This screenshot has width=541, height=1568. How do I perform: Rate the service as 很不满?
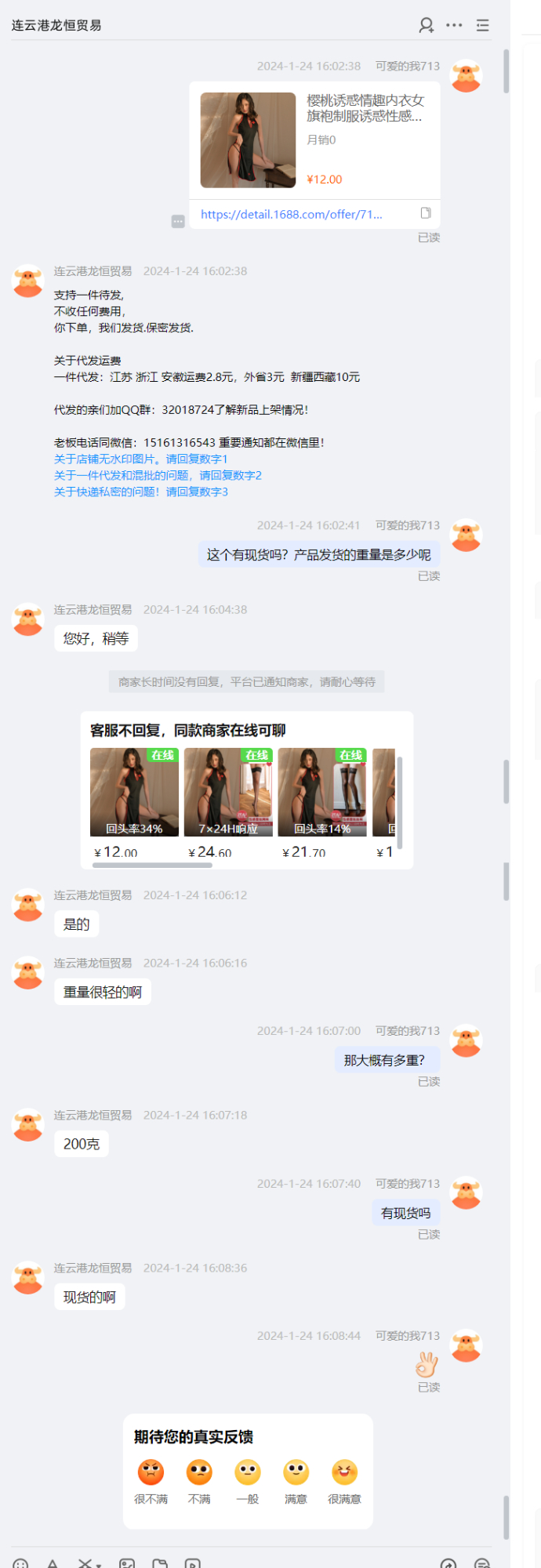point(151,1475)
